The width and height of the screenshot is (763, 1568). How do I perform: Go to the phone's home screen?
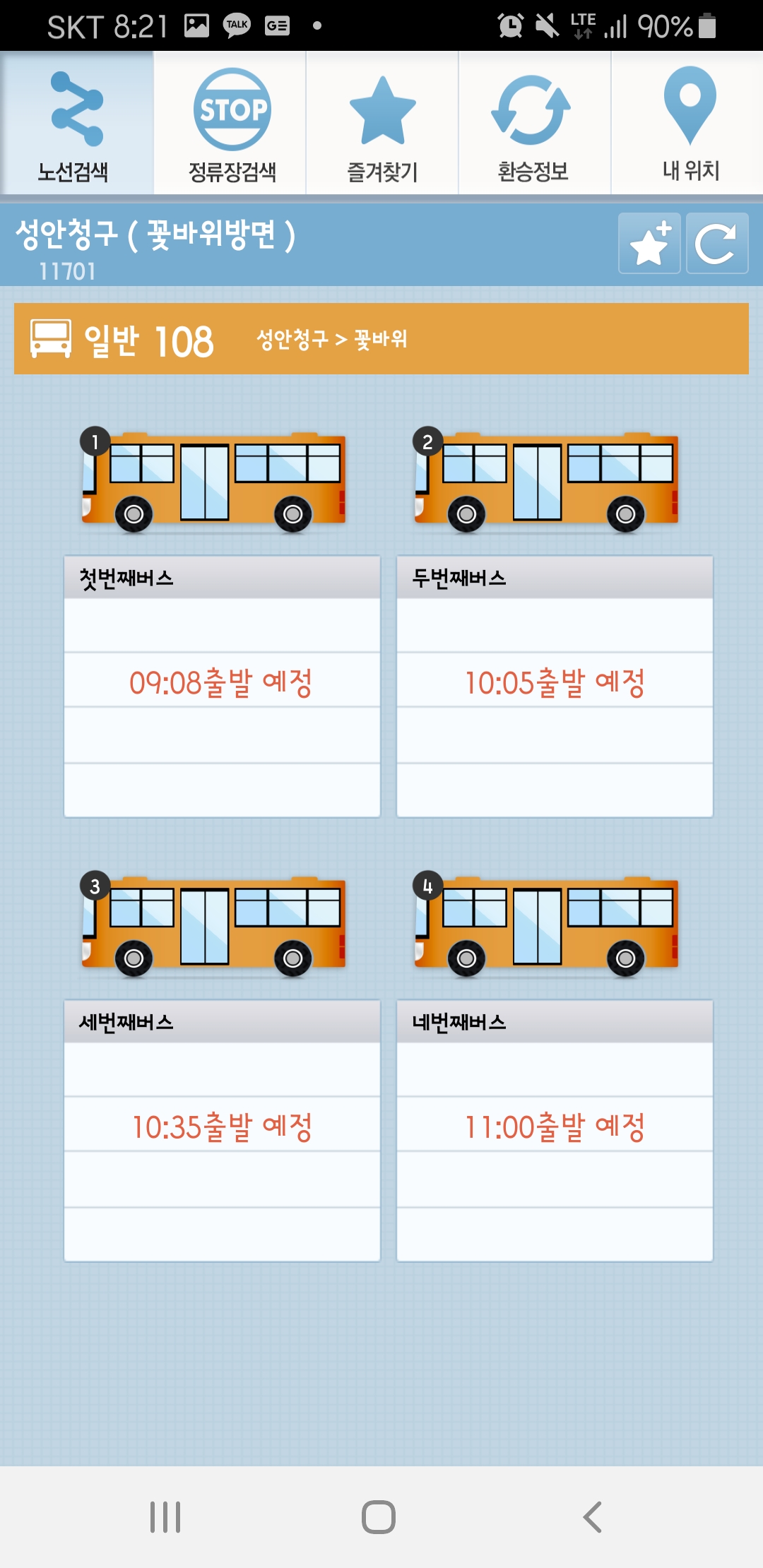(379, 1516)
